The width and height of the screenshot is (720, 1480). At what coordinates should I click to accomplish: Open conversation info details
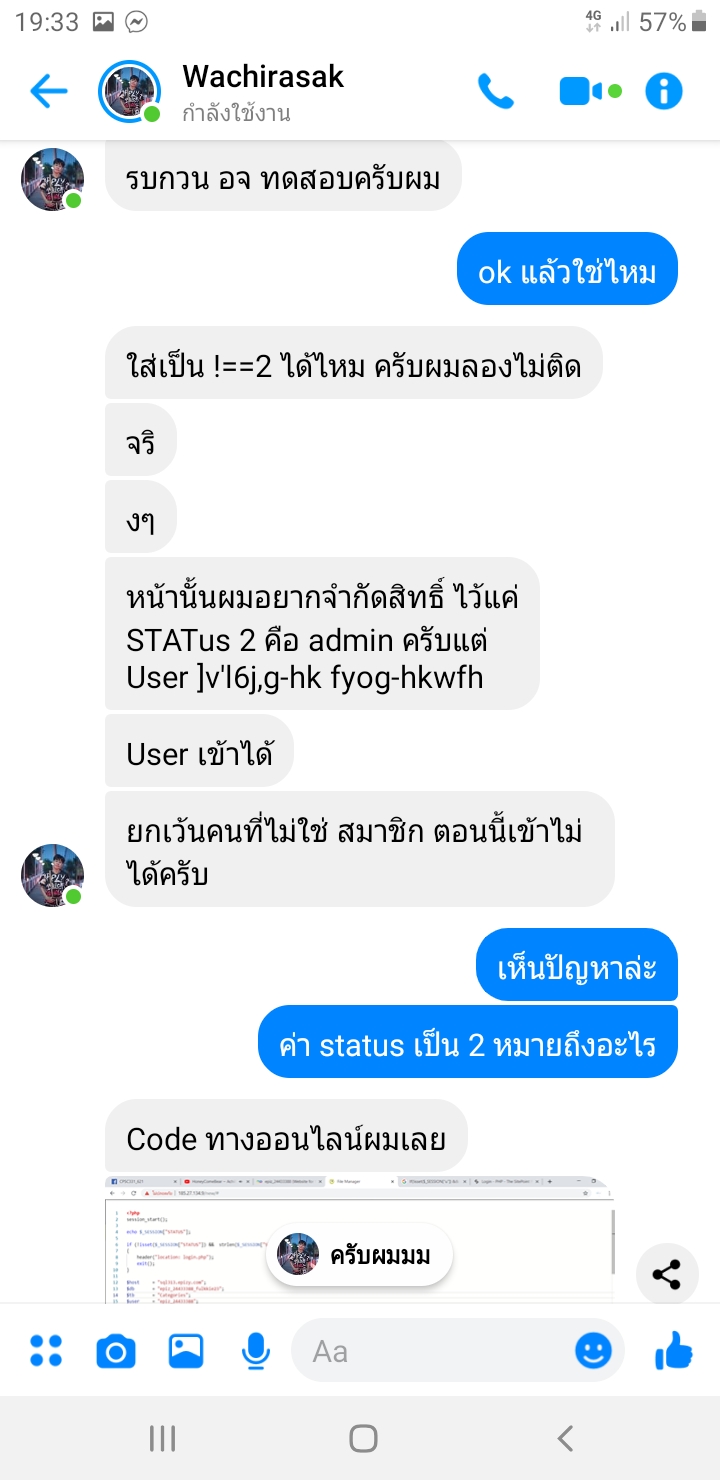click(663, 92)
